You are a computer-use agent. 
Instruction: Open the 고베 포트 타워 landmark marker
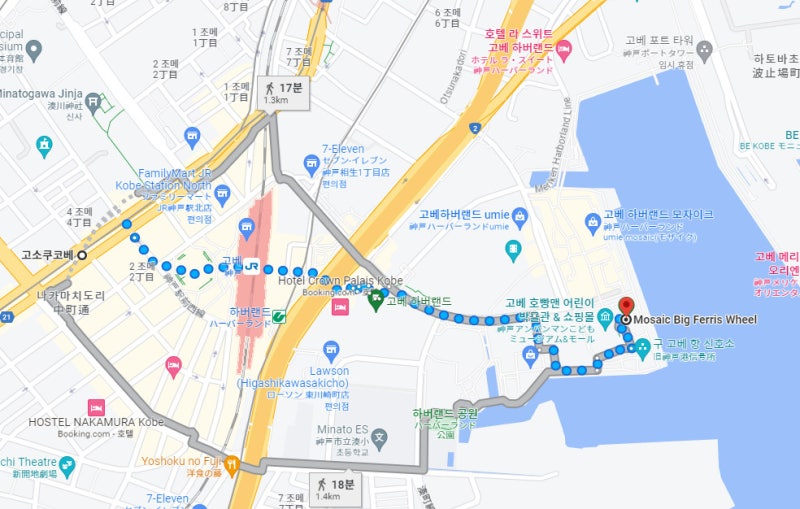(704, 48)
